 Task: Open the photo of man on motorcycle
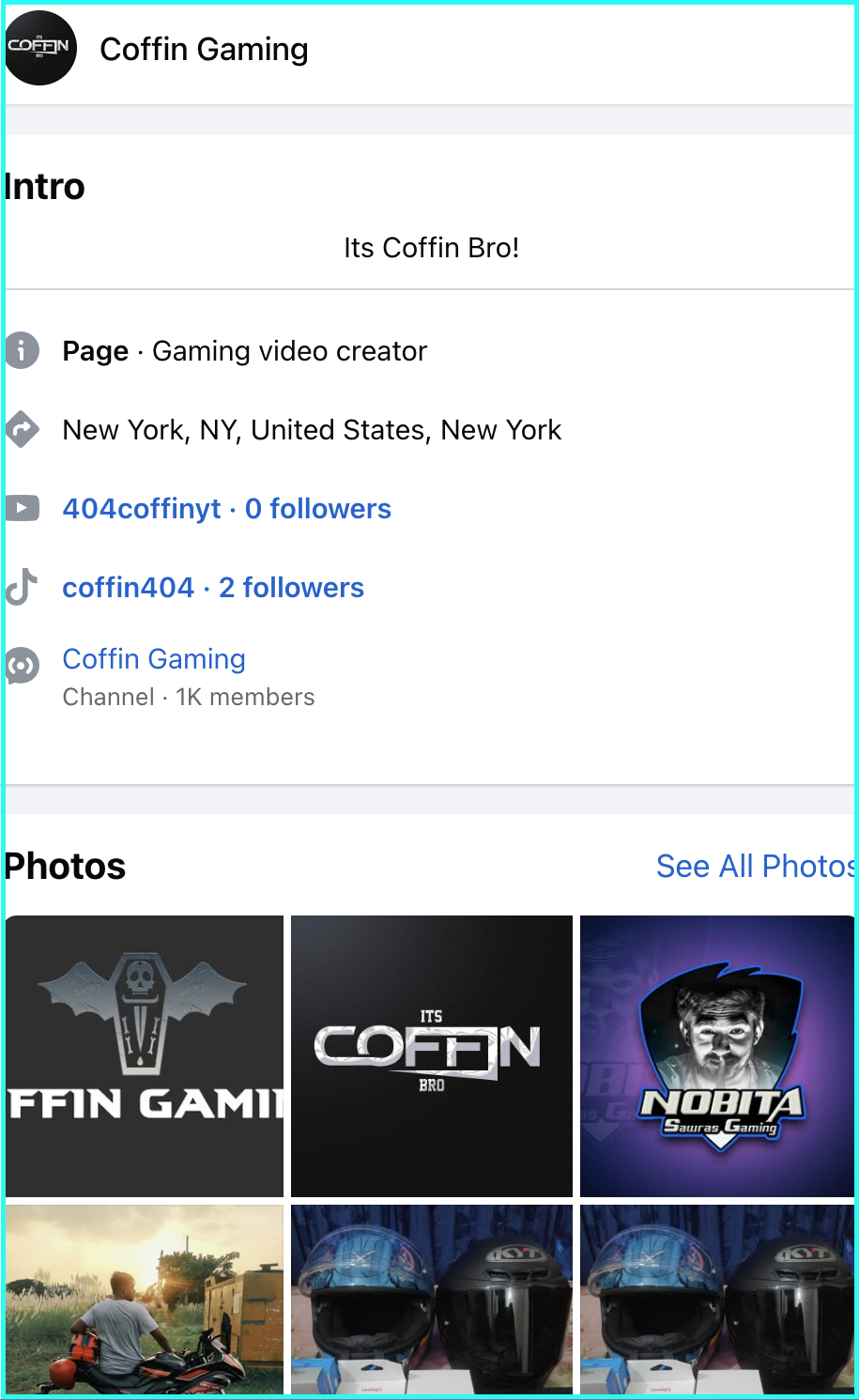tap(145, 1300)
